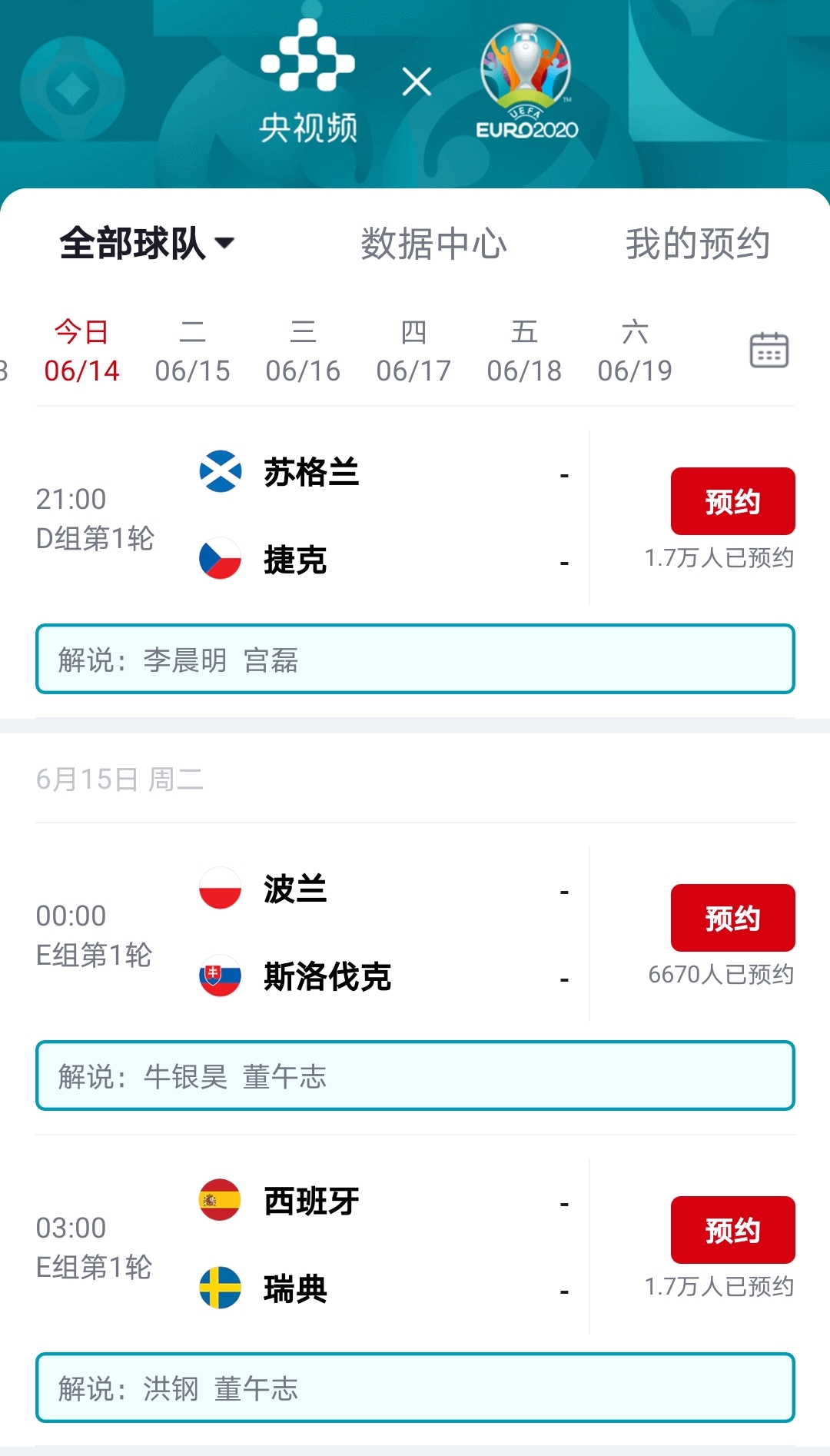Switch to the 数据中心 tab

click(433, 244)
